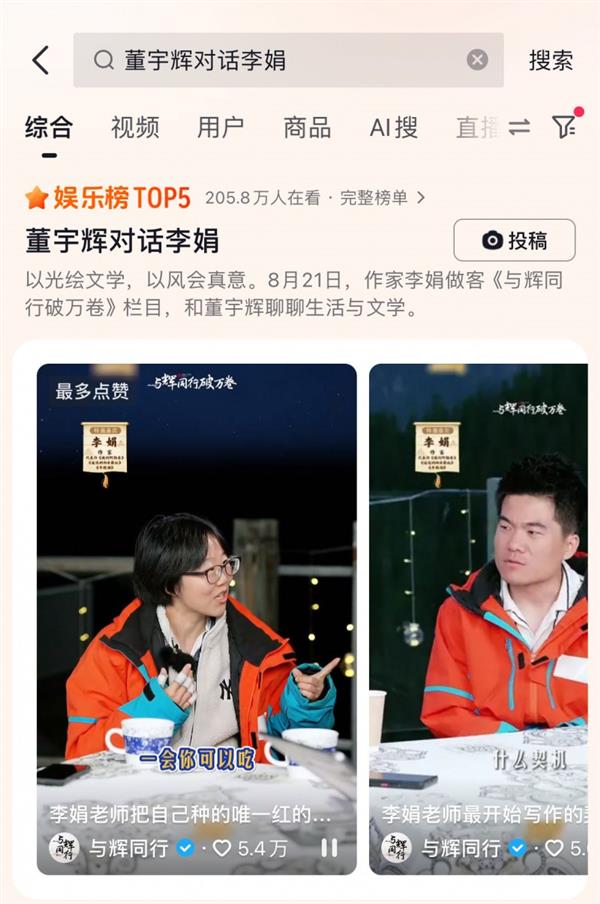
Task: Go back with the arrow icon
Action: coord(40,60)
